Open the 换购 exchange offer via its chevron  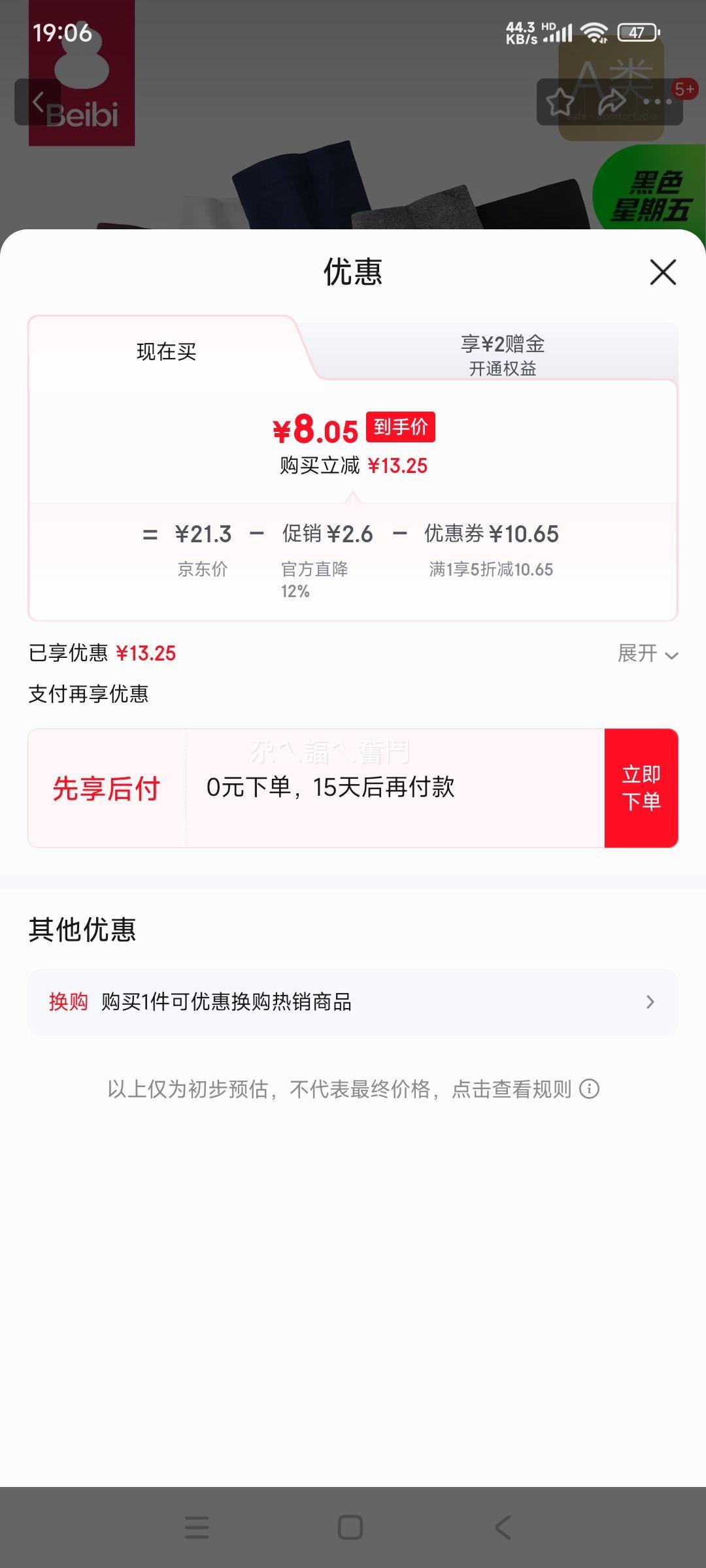(x=649, y=1002)
